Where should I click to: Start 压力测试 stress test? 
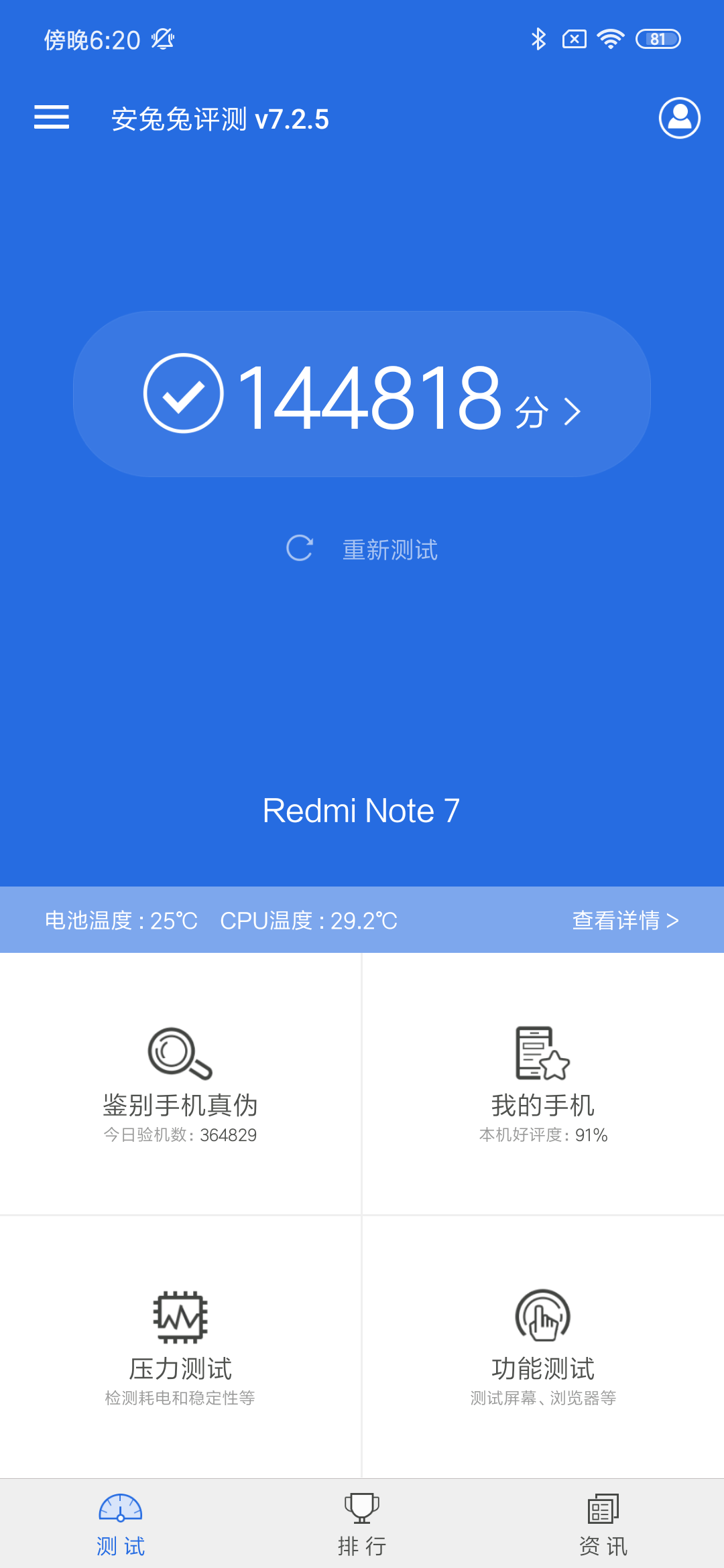coord(180,1347)
